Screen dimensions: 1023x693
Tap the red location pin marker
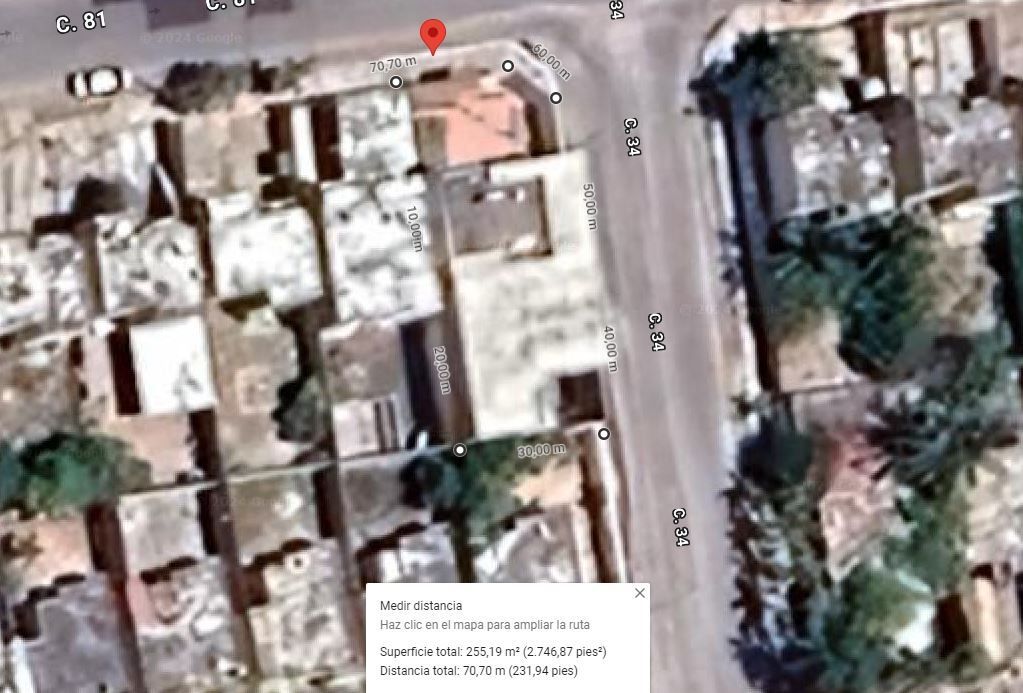[432, 35]
